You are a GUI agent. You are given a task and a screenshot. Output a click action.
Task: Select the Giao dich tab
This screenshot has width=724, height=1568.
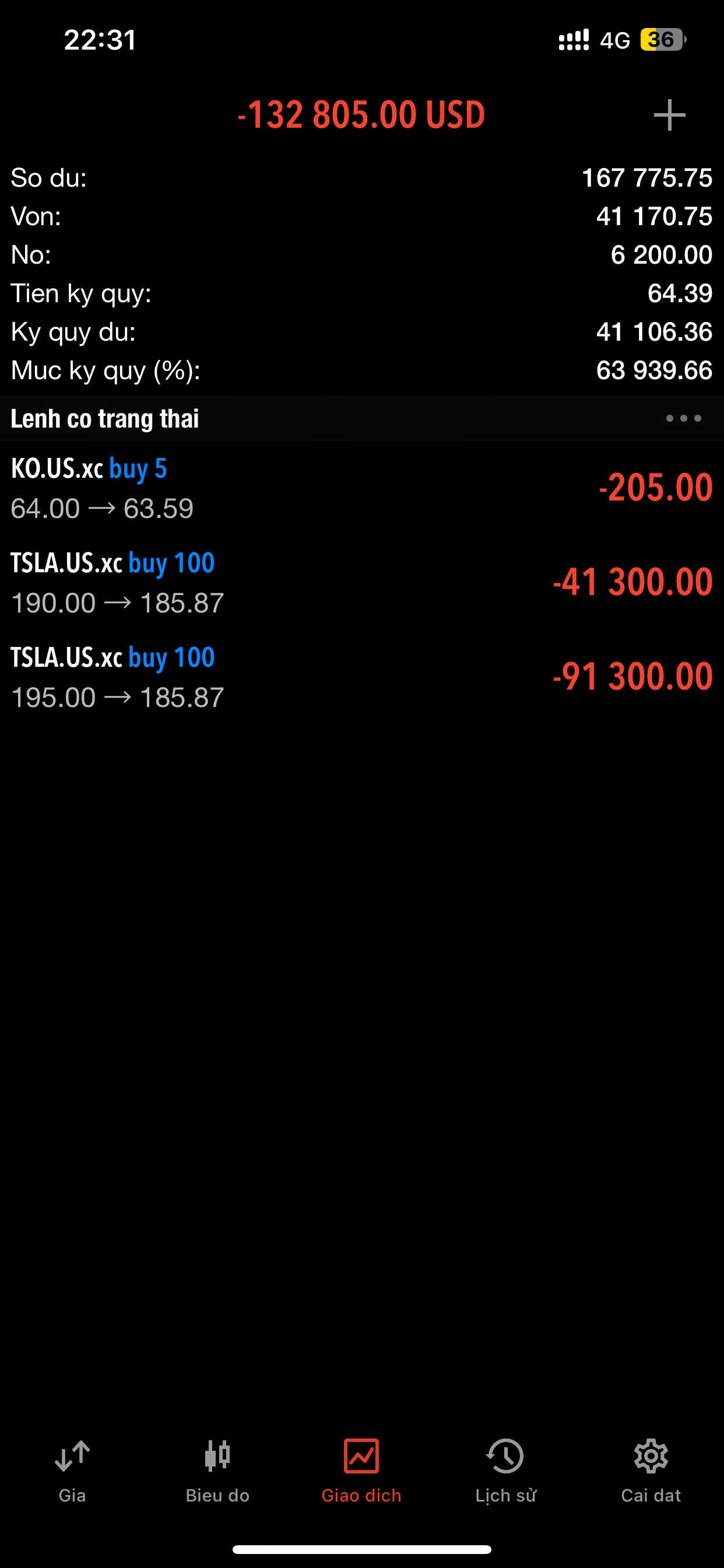tap(361, 1471)
